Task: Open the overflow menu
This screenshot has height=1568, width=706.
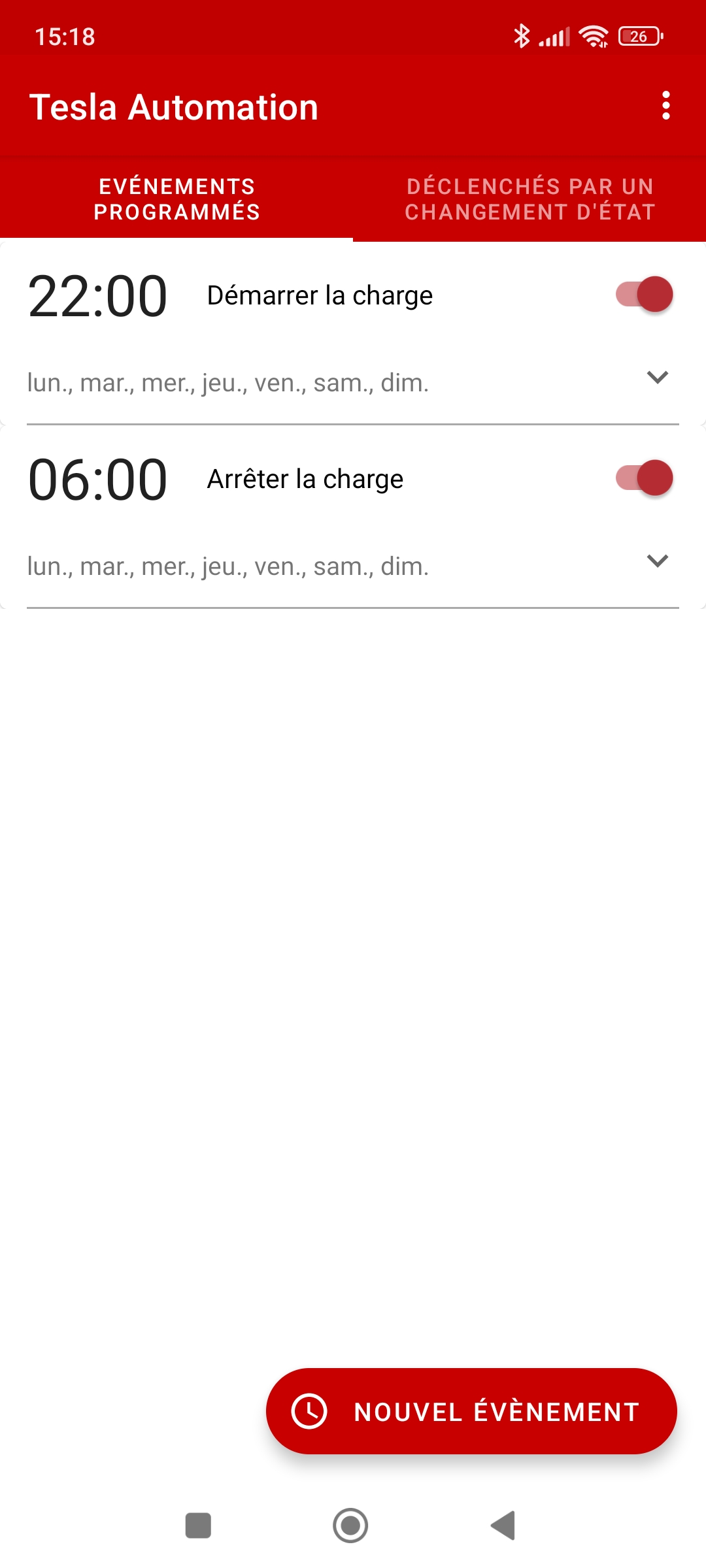Action: pos(665,106)
